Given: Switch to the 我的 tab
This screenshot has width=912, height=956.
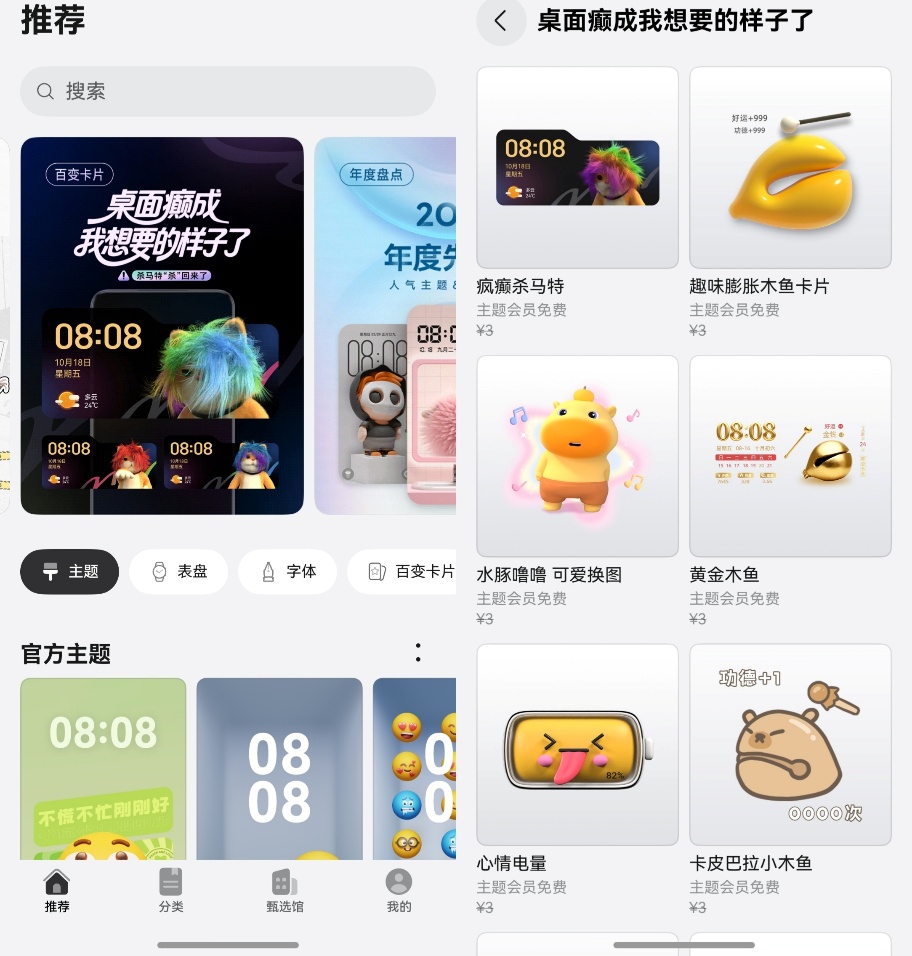Looking at the screenshot, I should [x=399, y=890].
